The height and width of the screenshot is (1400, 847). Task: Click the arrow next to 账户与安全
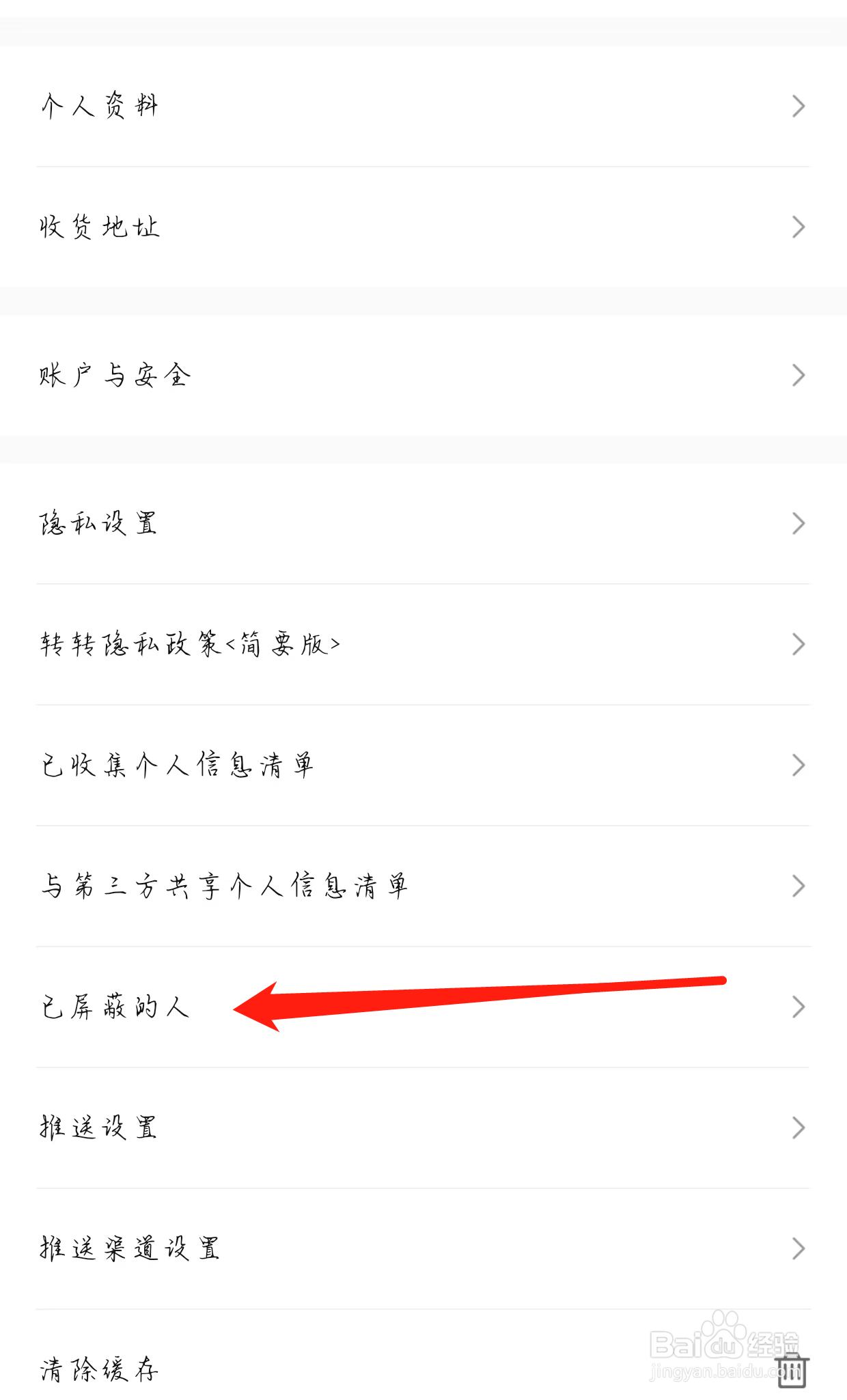tap(798, 374)
